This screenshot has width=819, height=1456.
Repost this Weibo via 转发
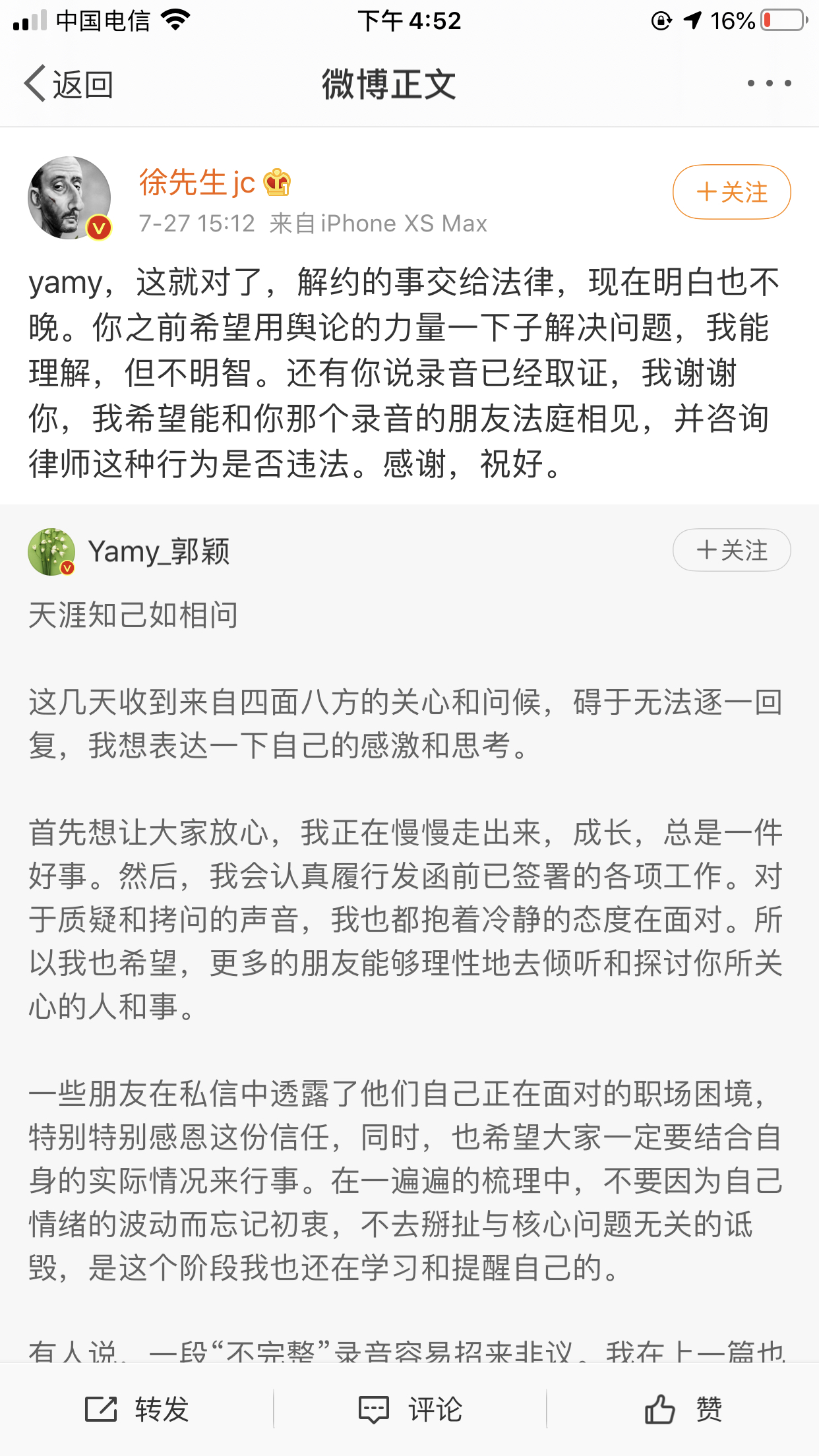(137, 1409)
